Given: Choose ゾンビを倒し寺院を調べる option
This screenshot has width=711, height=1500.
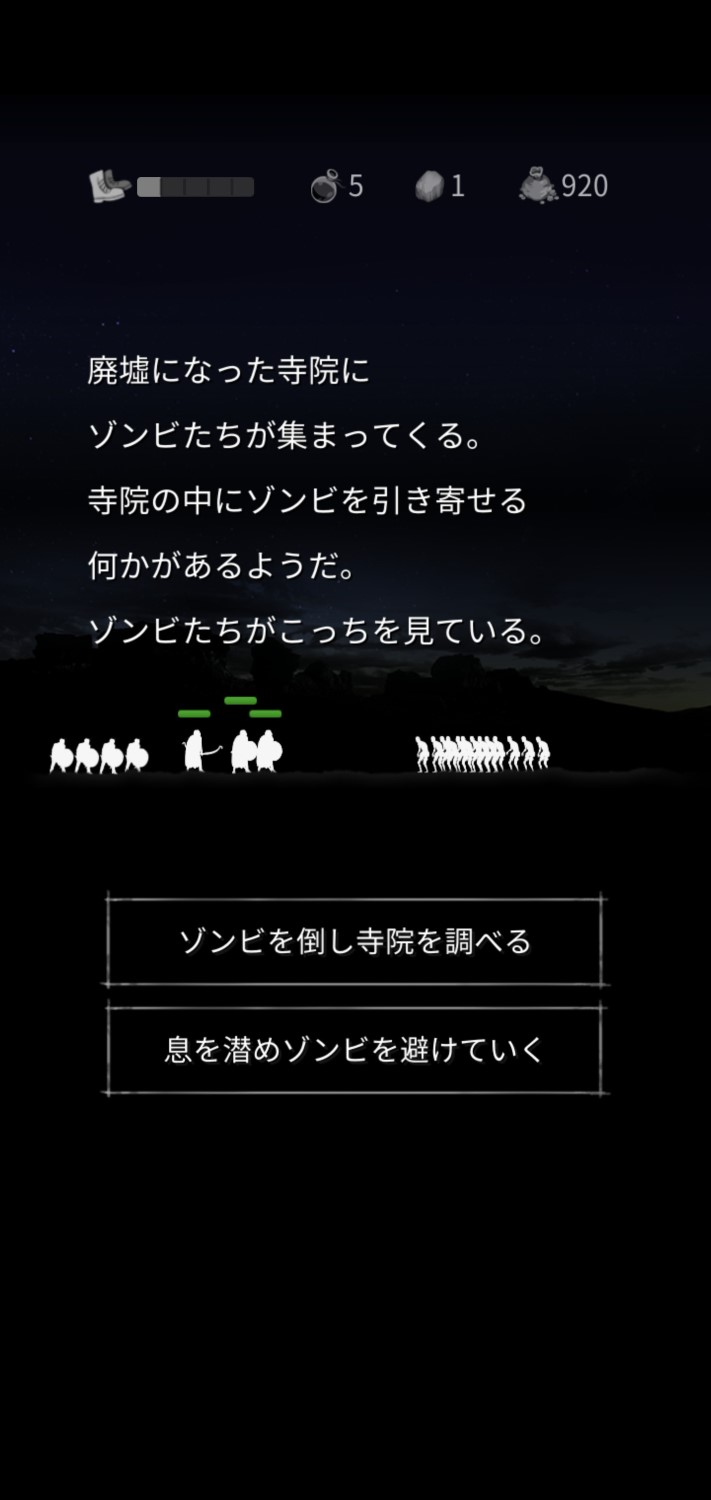Looking at the screenshot, I should (x=355, y=941).
